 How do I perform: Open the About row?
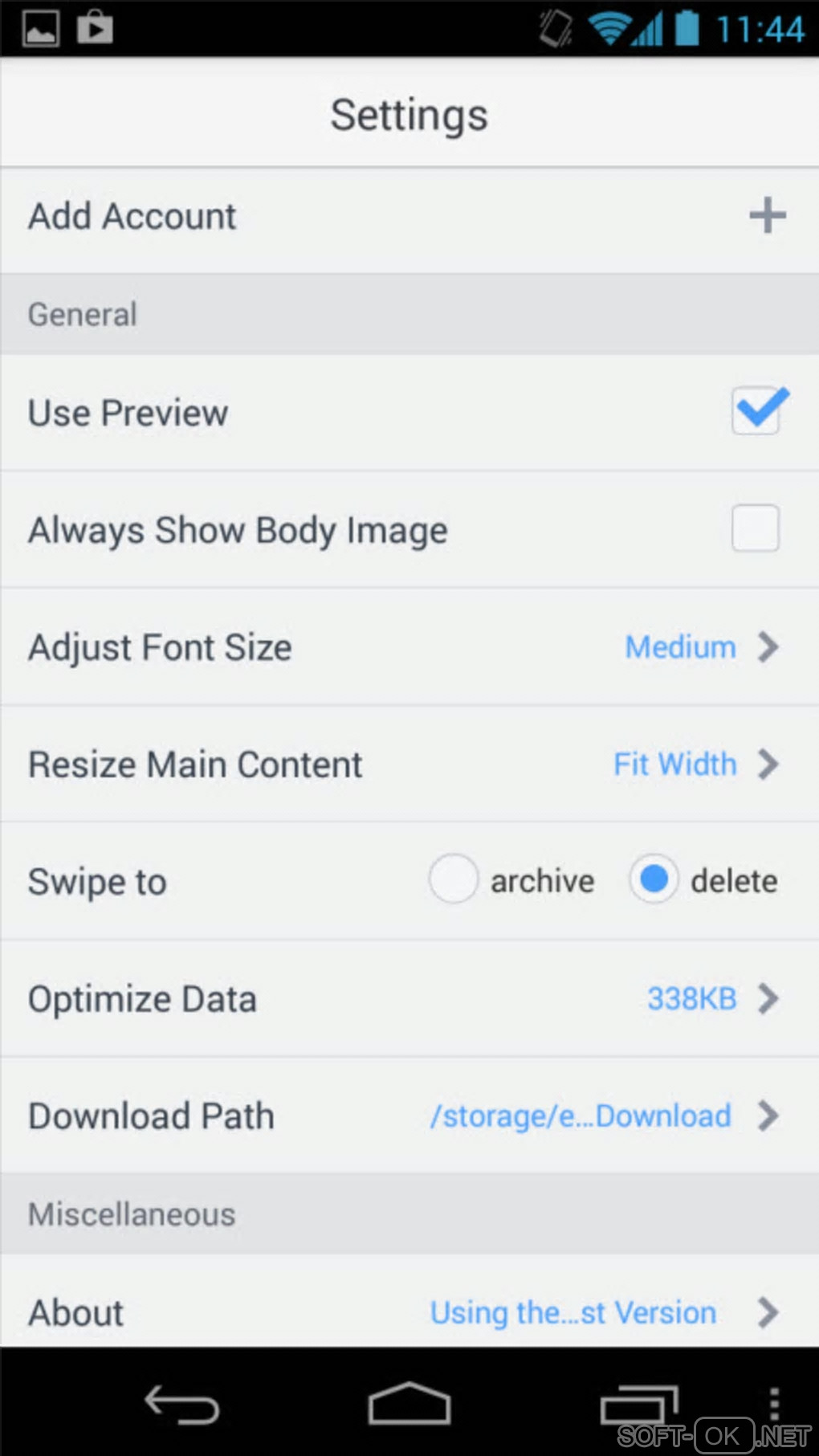tap(409, 1311)
